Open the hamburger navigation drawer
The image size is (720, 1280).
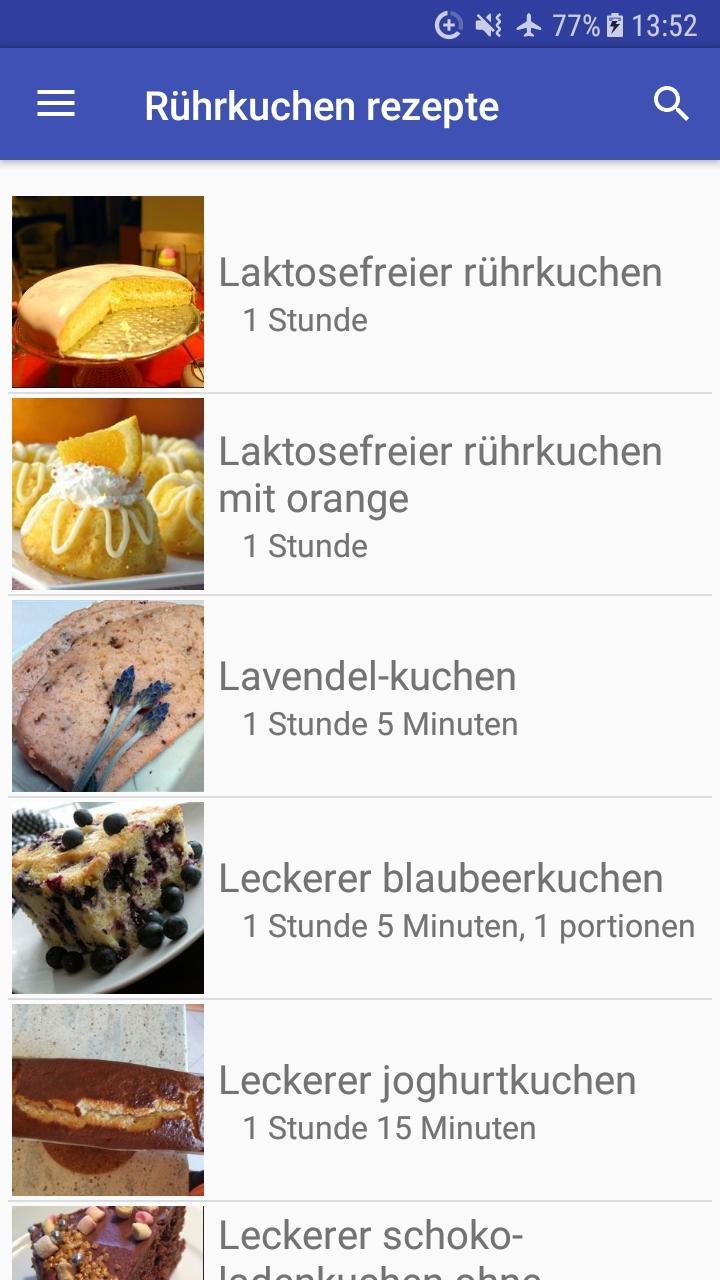[56, 104]
